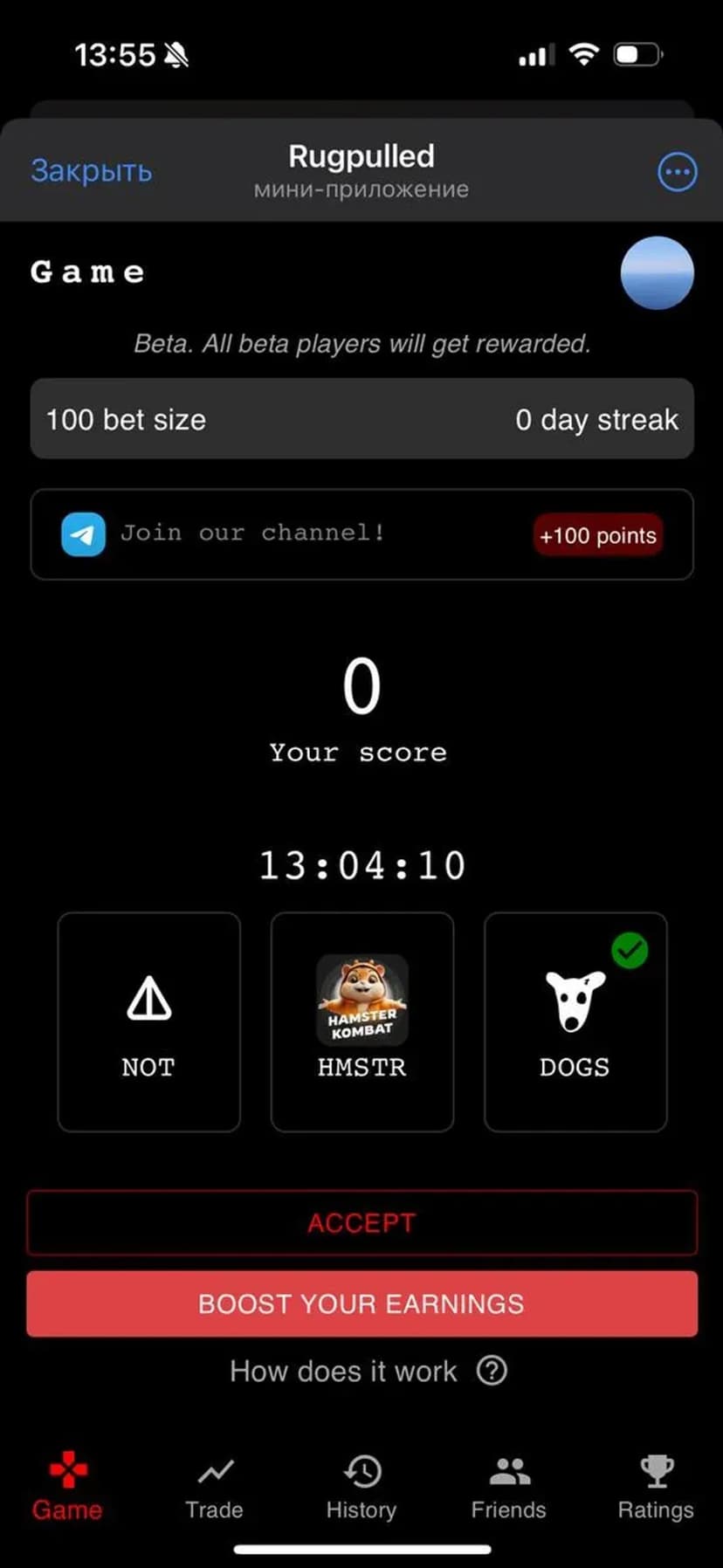The height and width of the screenshot is (1568, 723).
Task: Close the mini app via Закрыть
Action: pyautogui.click(x=91, y=170)
